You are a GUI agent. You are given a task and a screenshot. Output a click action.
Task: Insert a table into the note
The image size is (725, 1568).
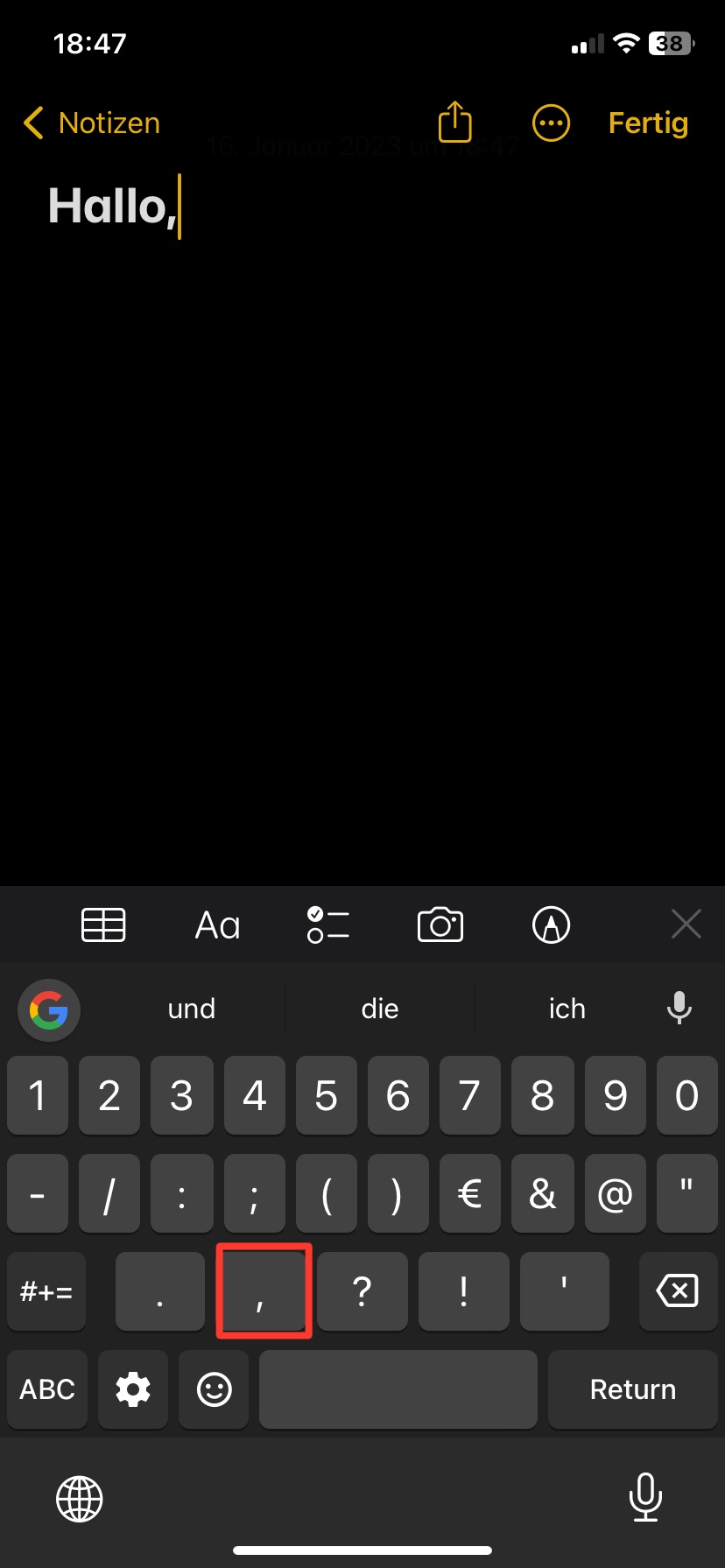103,925
